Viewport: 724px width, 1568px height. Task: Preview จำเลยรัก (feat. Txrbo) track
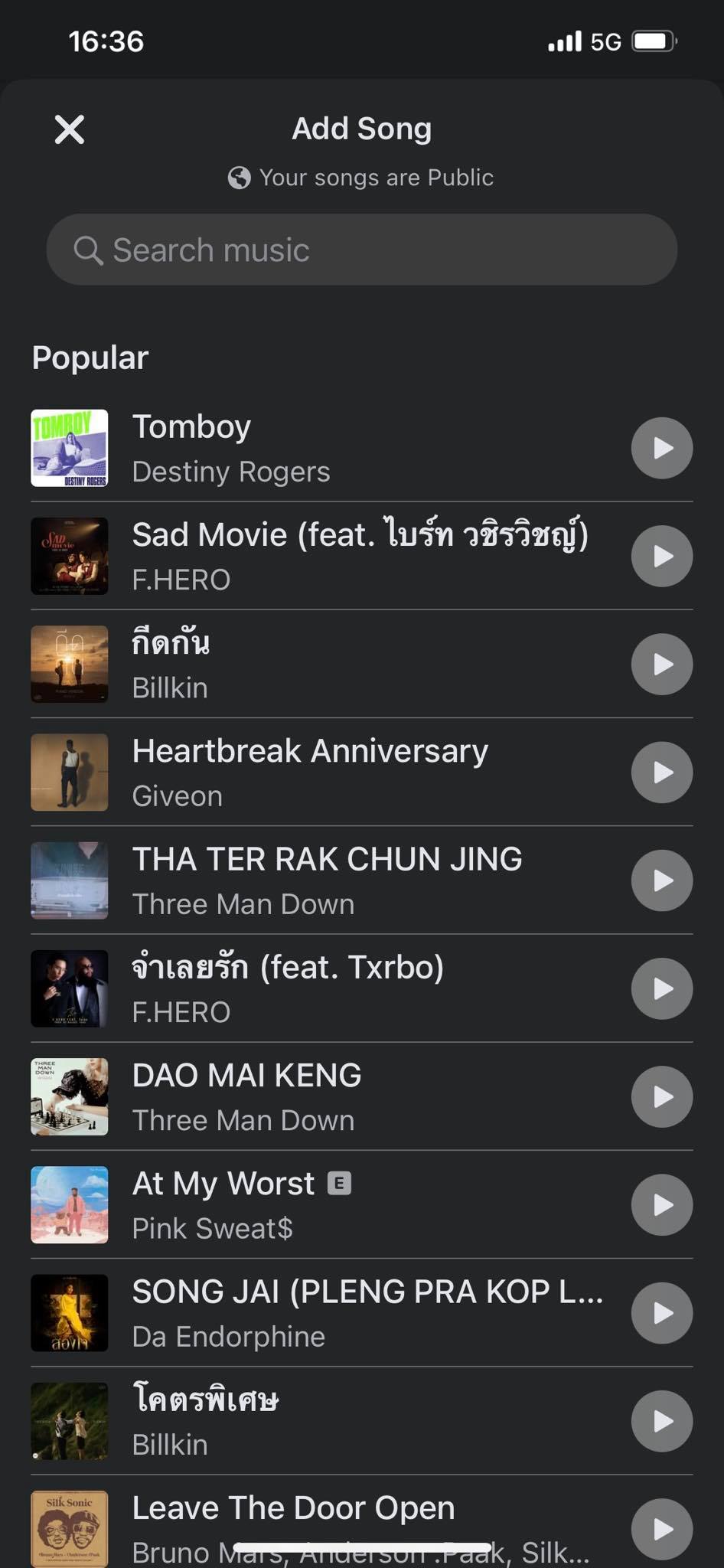pyautogui.click(x=661, y=988)
